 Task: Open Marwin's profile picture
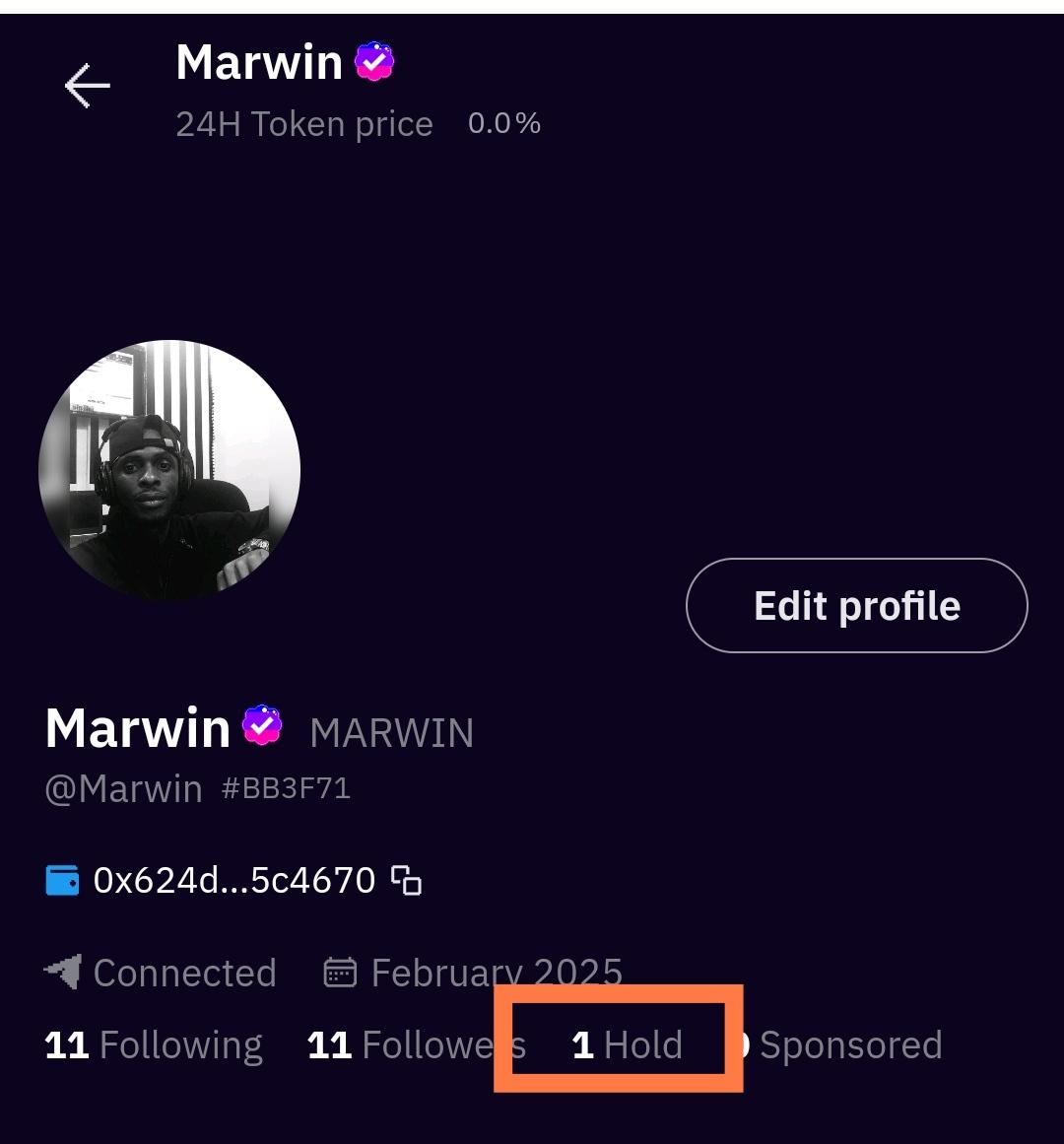(x=169, y=469)
